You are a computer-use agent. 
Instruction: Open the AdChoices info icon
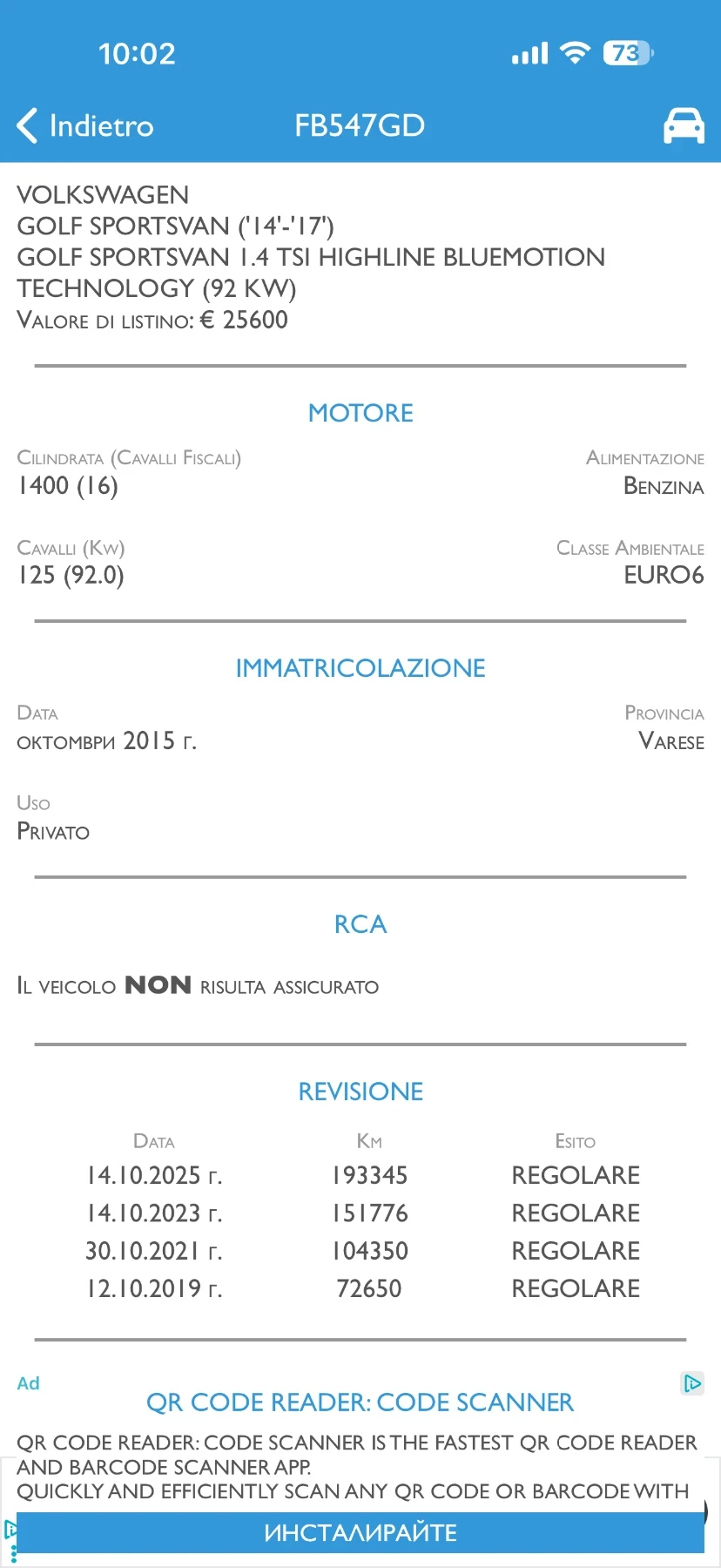(x=692, y=1383)
